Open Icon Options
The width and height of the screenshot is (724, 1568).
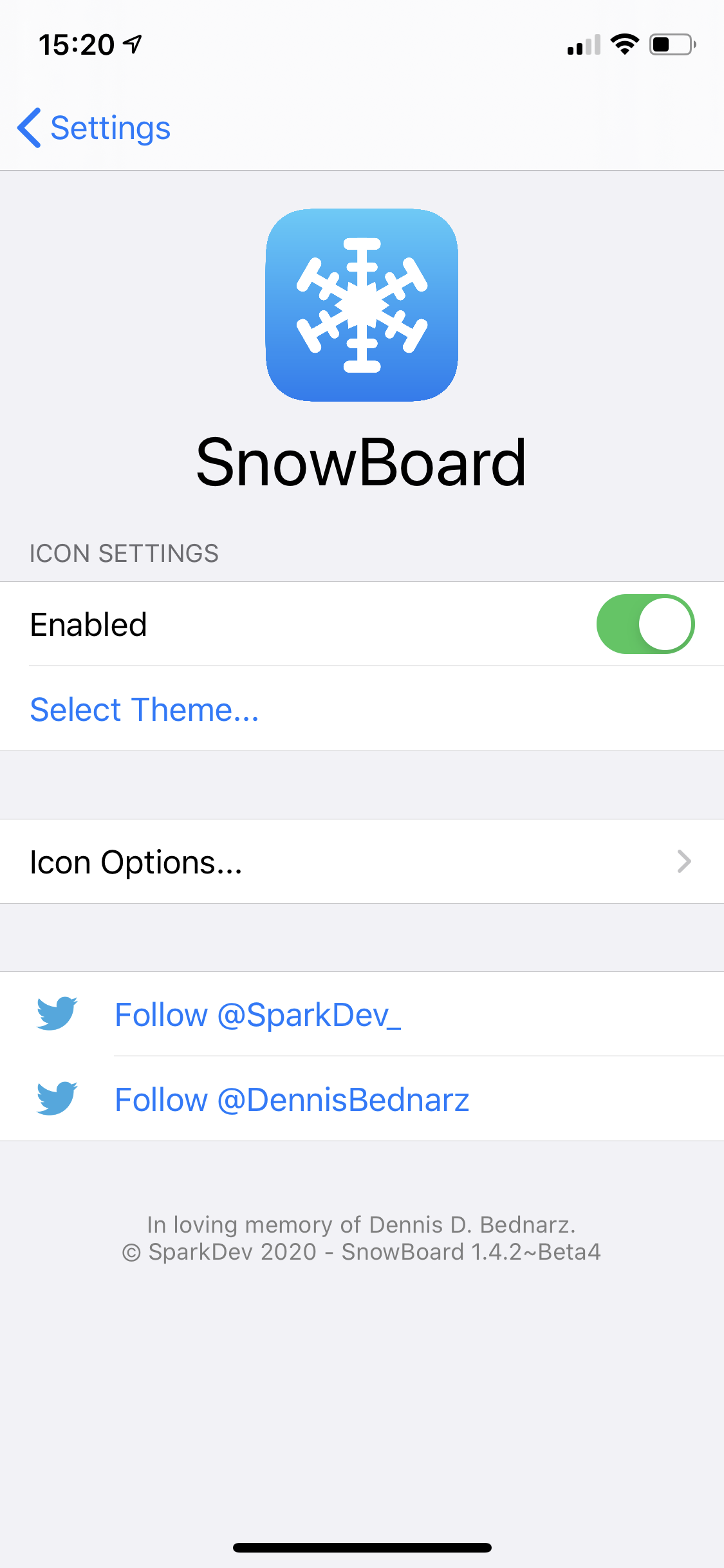click(362, 861)
